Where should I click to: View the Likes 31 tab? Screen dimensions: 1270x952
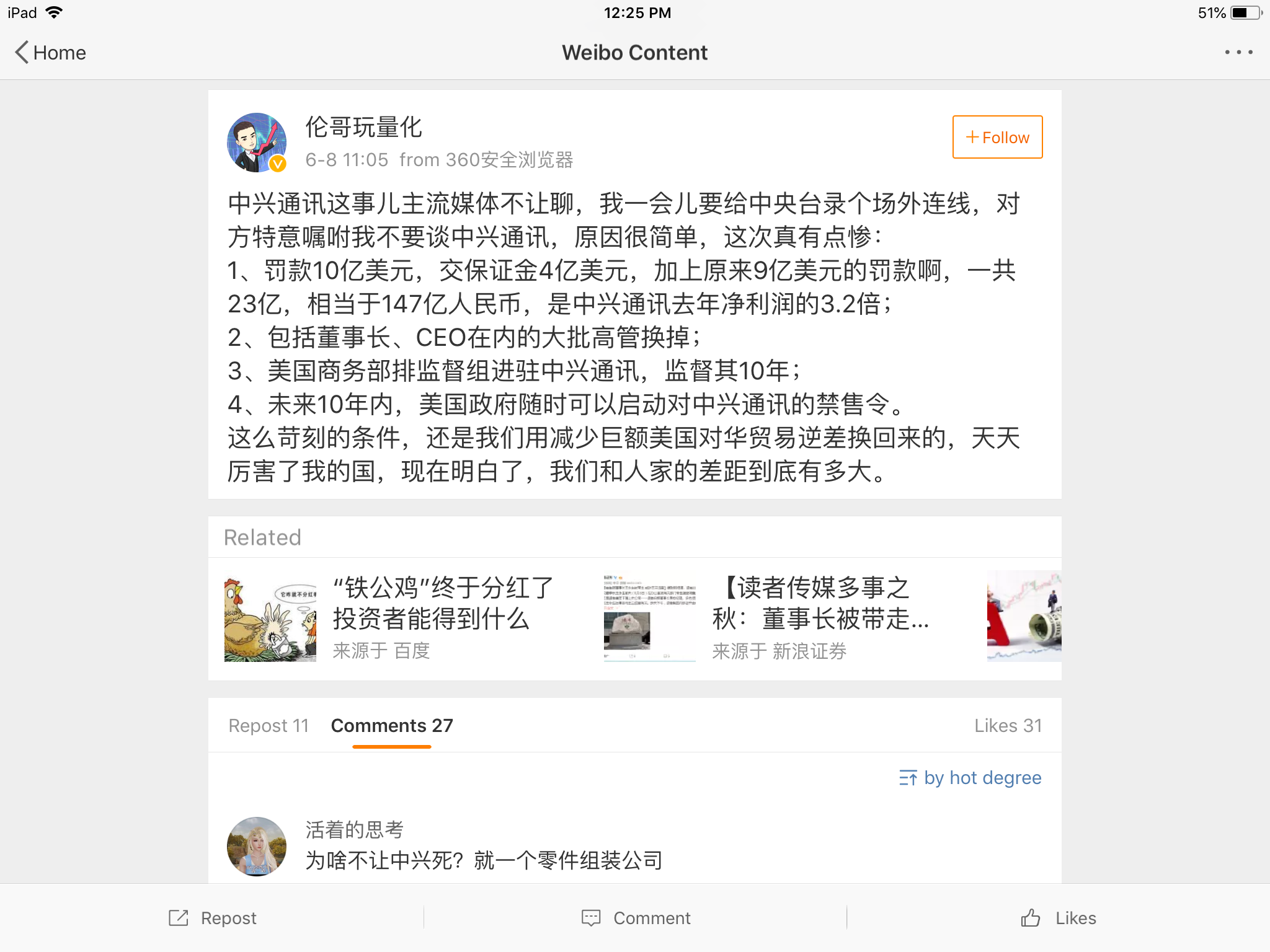click(x=1008, y=725)
